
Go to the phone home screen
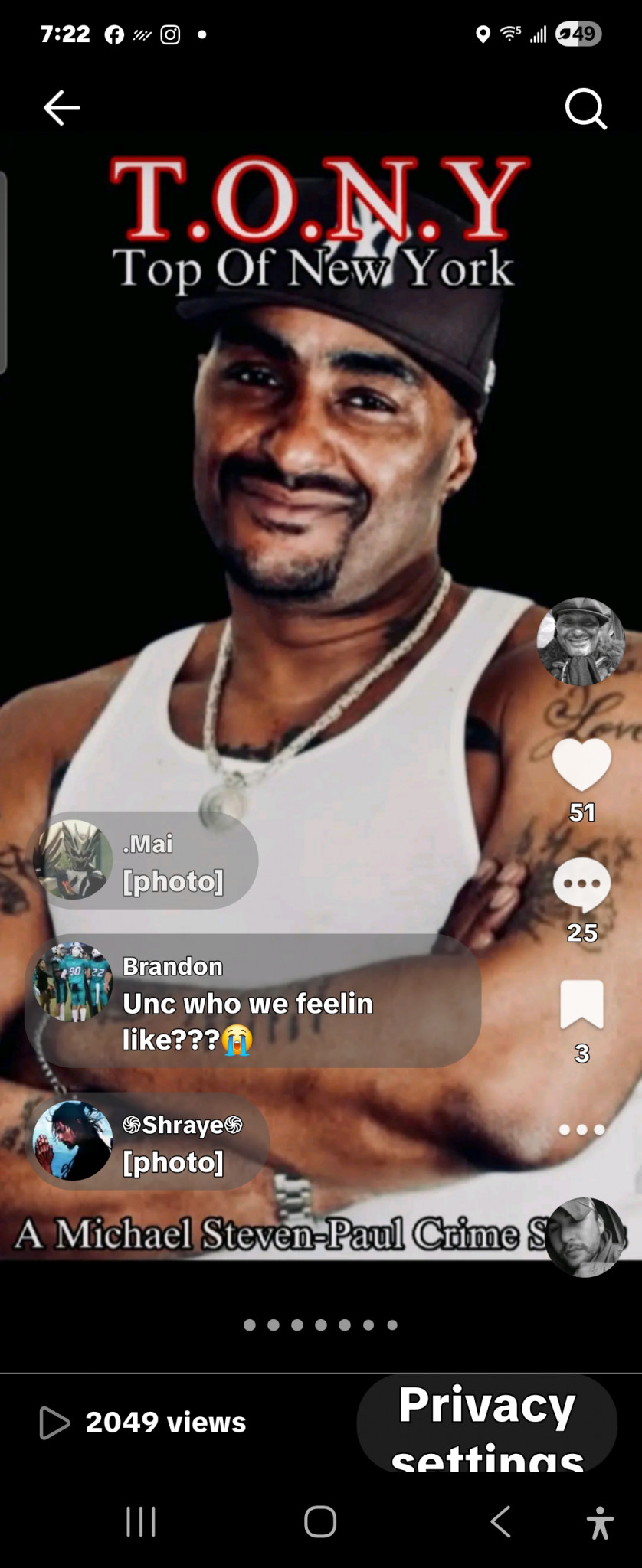coord(320,1521)
